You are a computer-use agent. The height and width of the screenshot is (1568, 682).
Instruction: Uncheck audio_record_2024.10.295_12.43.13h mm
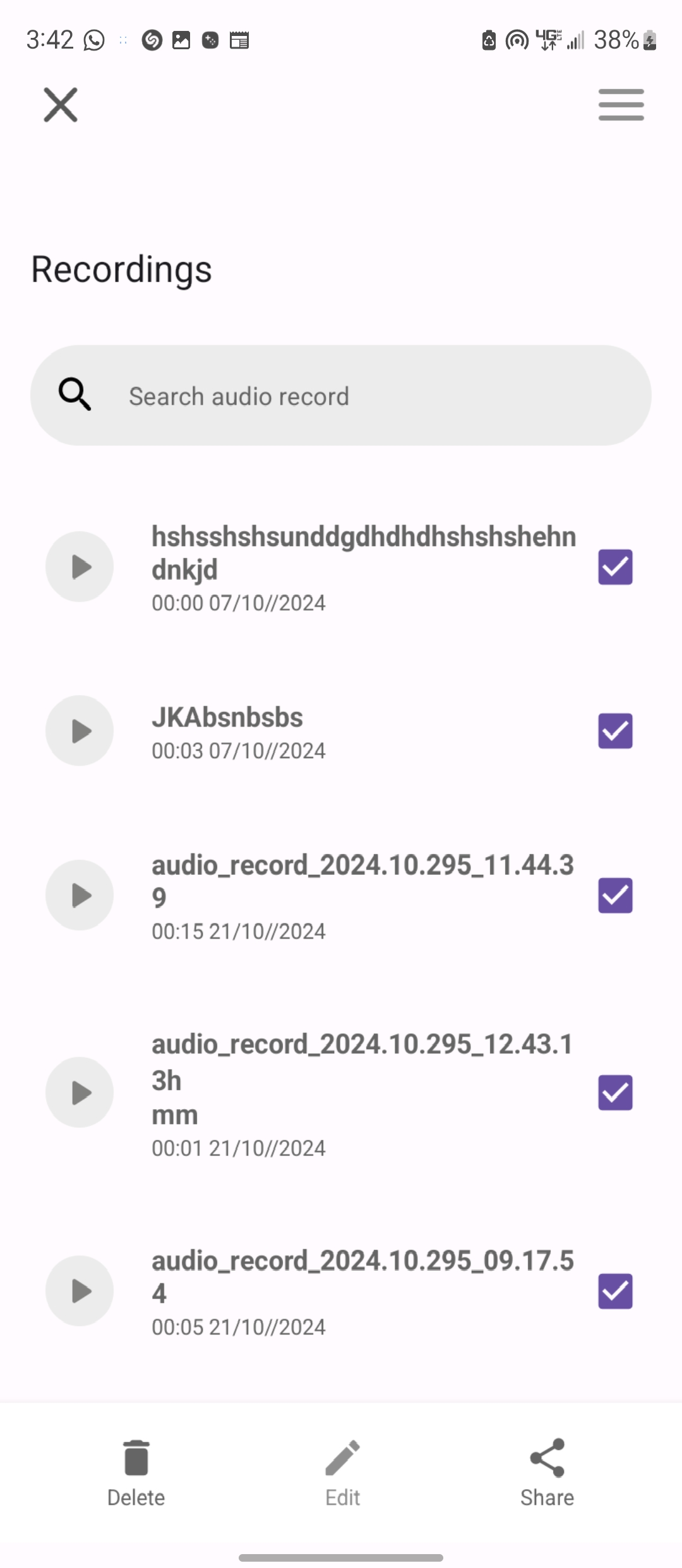click(614, 1093)
